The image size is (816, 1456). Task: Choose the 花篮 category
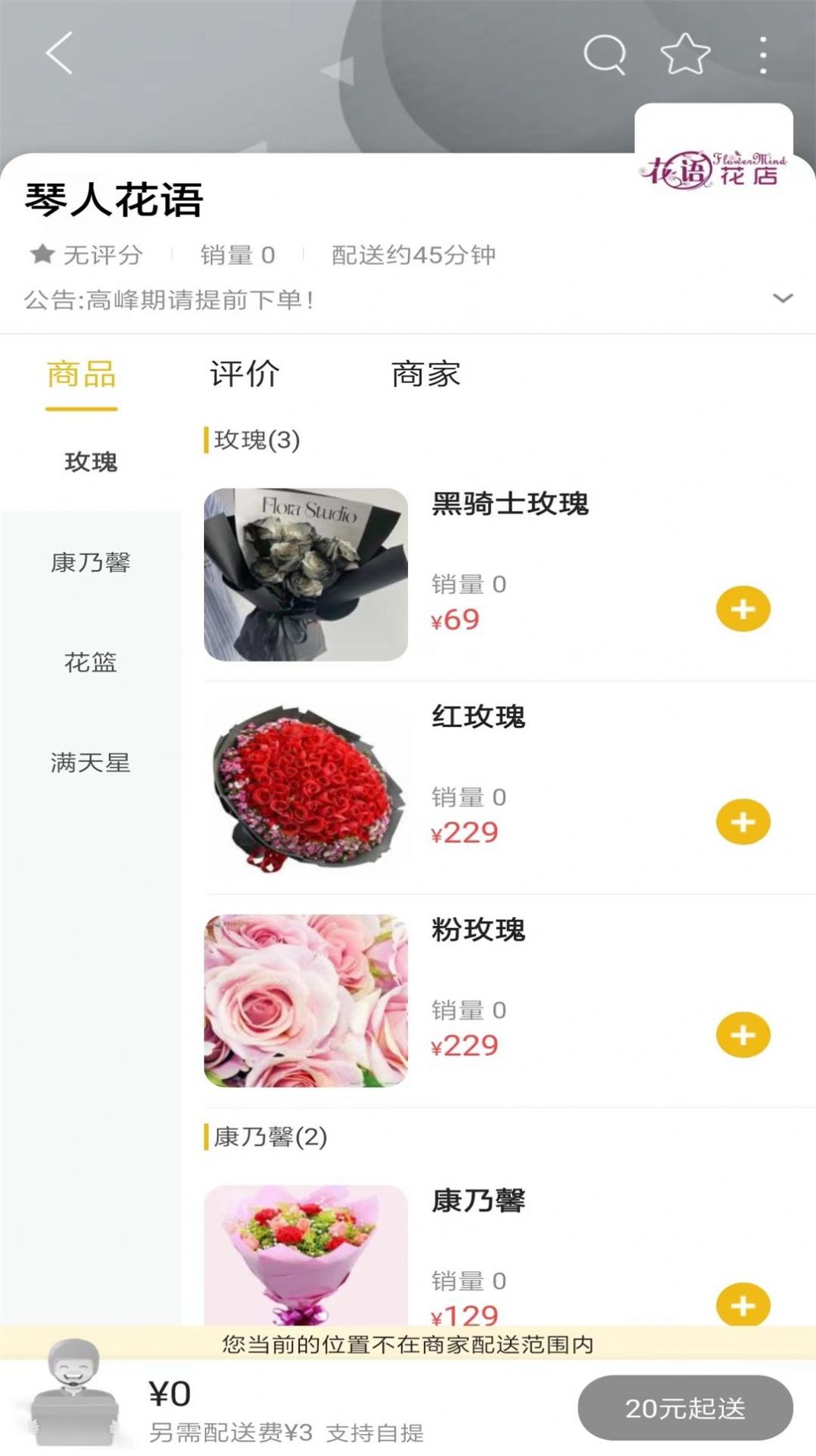coord(91,663)
